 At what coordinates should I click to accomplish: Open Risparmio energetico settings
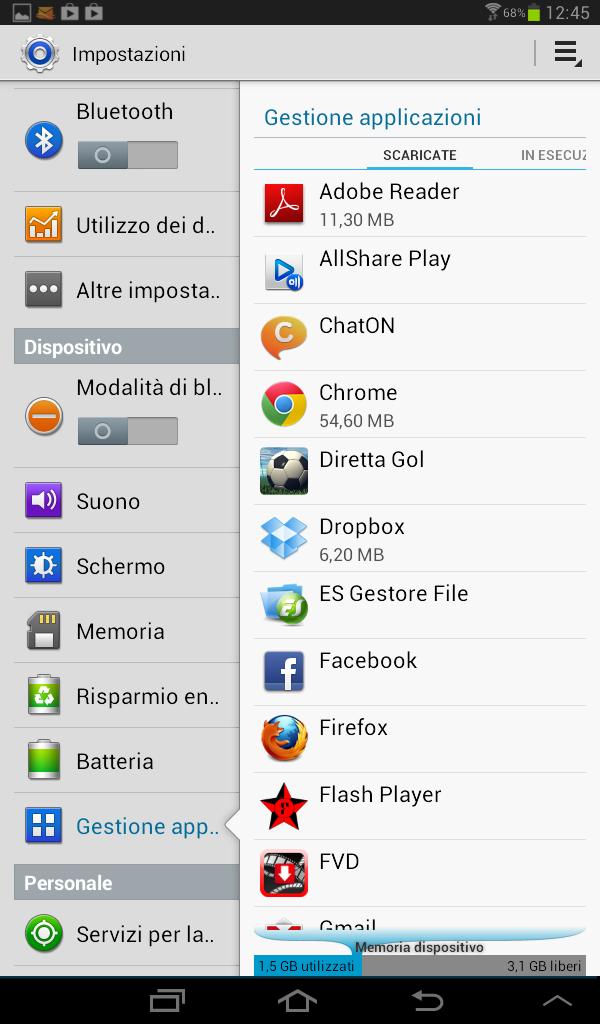pos(126,696)
